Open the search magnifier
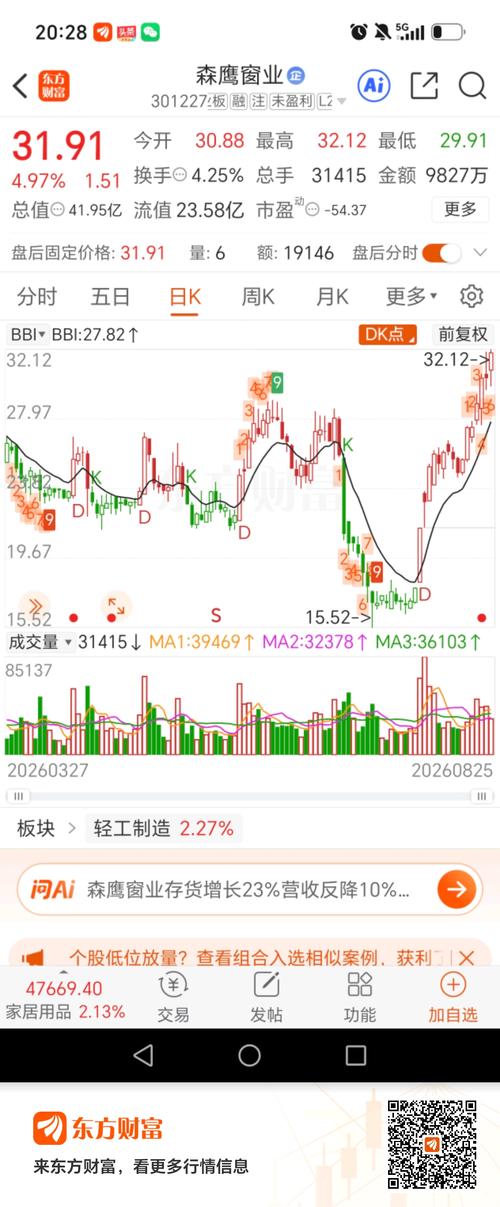Screen dimensions: 500x1207 point(472,86)
